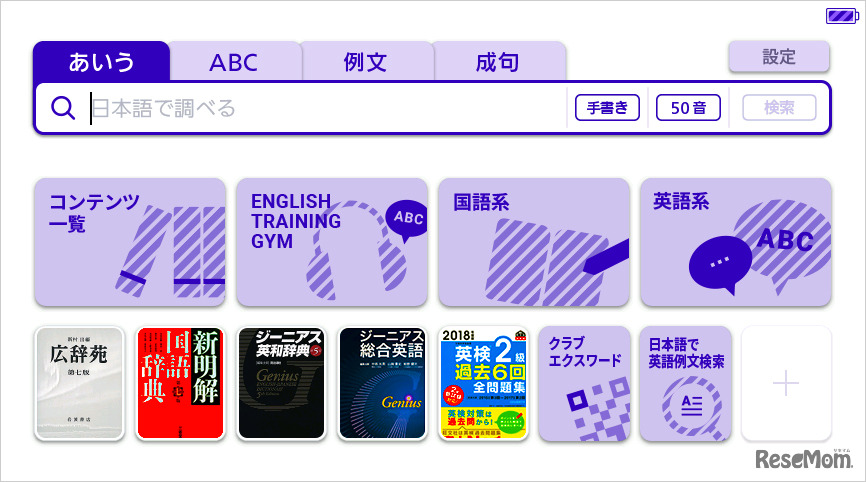
Task: Open ジーニアス総合英語
Action: (x=383, y=383)
